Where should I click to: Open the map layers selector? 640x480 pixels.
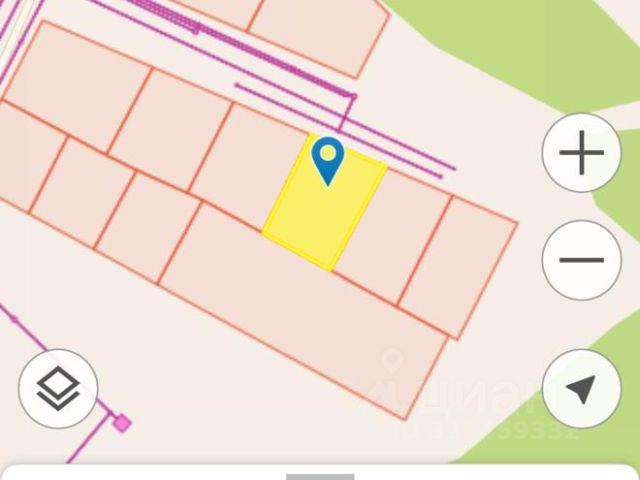pos(58,389)
